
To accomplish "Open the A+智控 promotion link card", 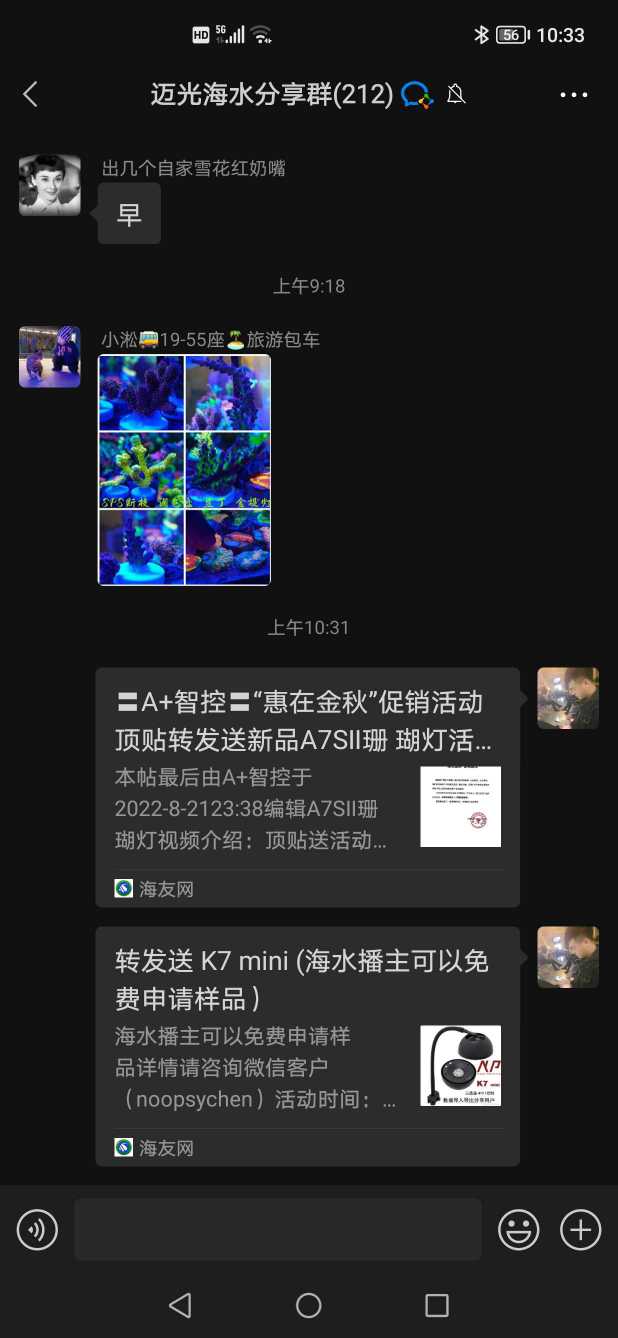I will (307, 787).
